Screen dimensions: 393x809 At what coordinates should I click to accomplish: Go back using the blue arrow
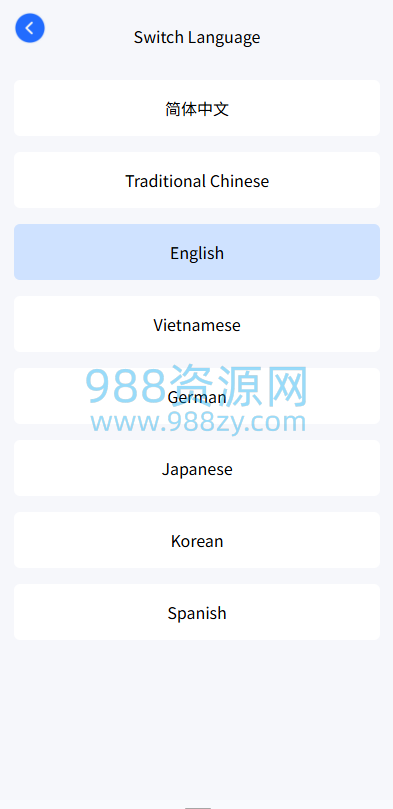[x=30, y=28]
